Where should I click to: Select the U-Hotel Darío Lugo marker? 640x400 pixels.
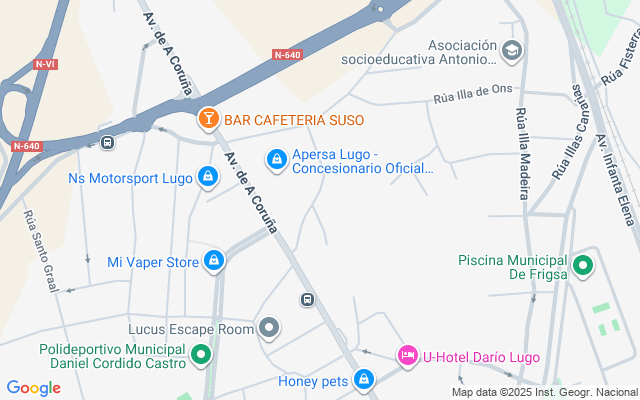click(x=407, y=355)
